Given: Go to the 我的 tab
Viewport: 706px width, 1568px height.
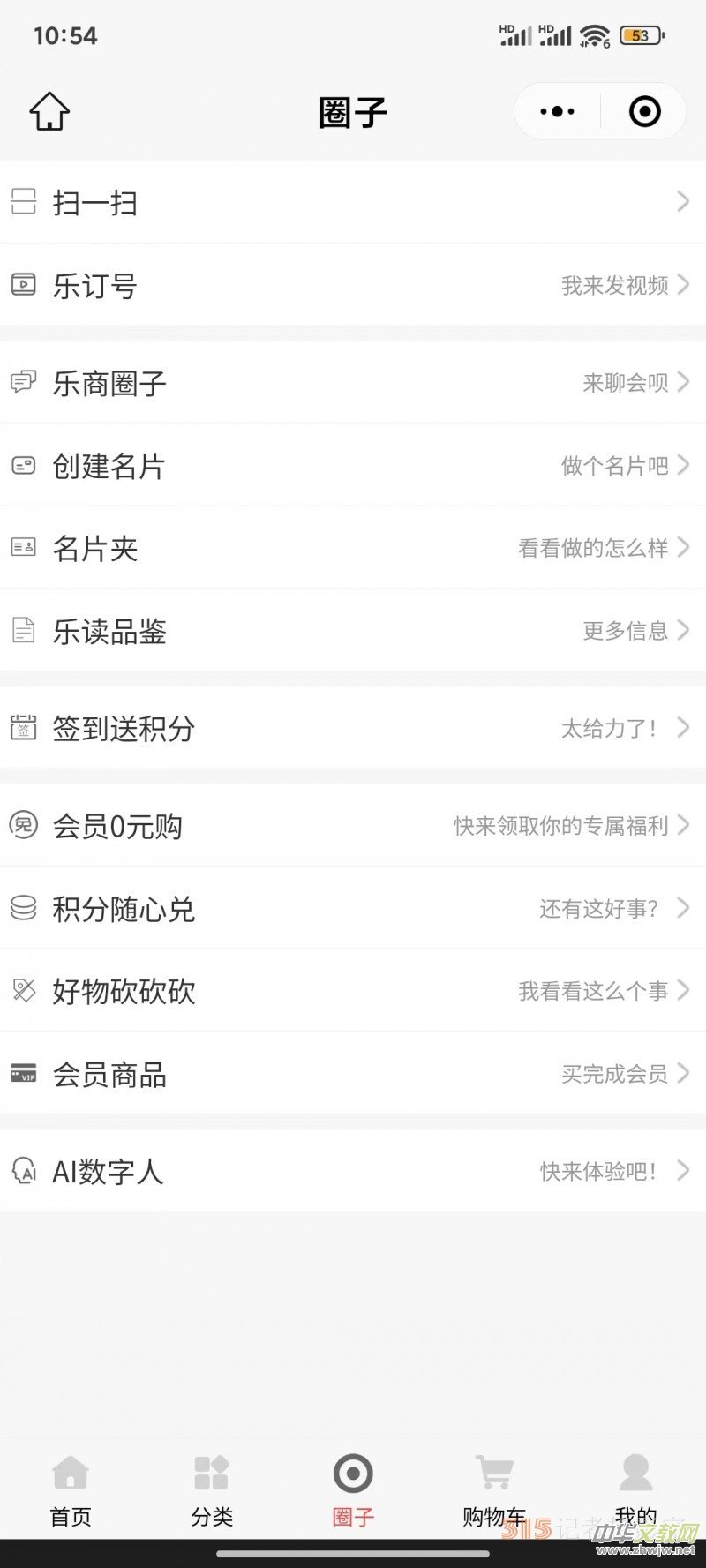Looking at the screenshot, I should [635, 1489].
